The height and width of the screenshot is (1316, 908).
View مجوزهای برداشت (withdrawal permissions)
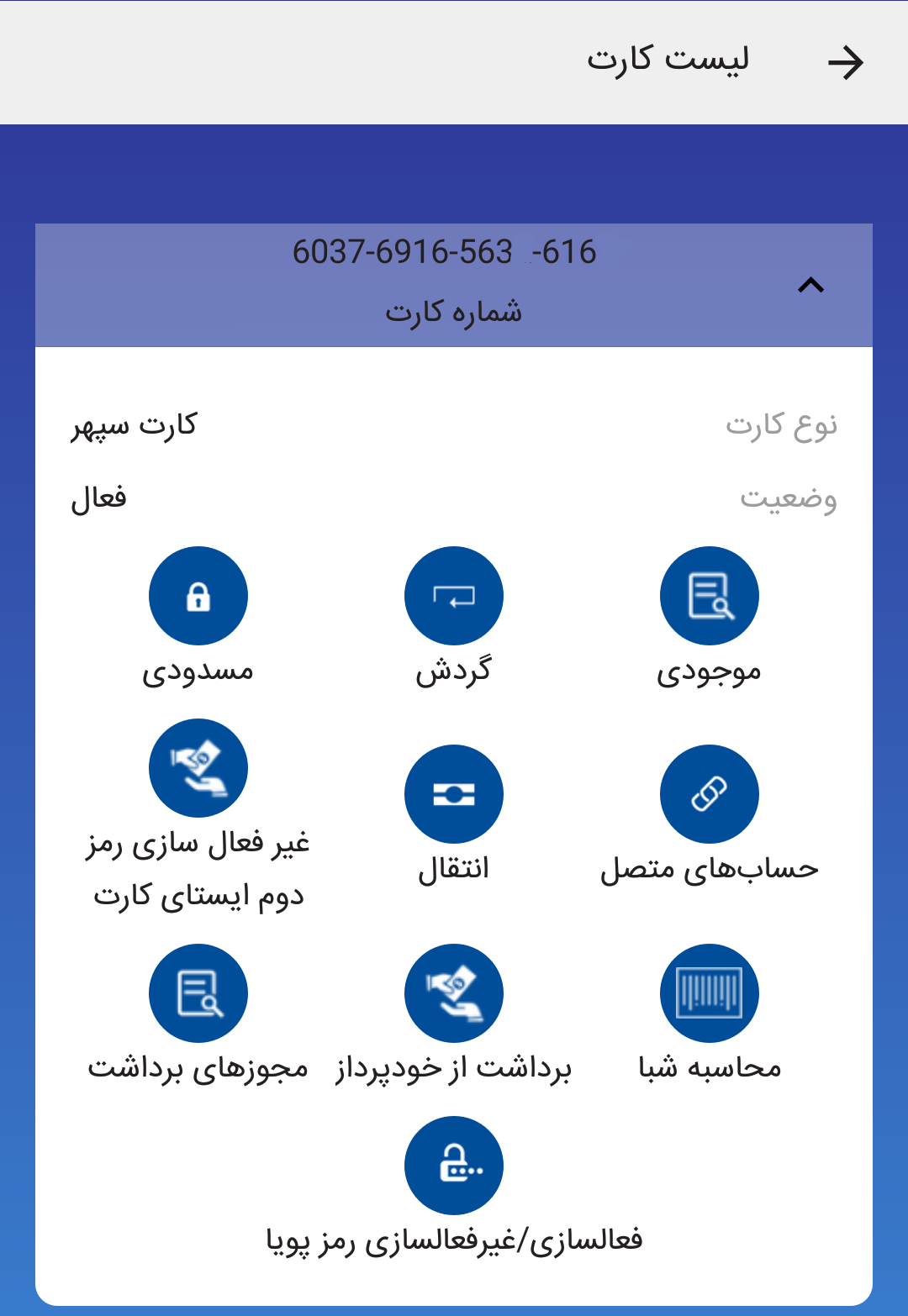coord(198,993)
